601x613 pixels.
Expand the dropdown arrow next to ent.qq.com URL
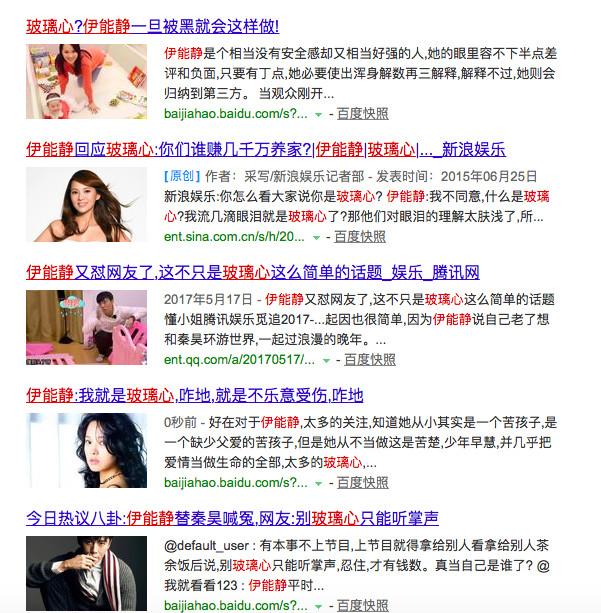[327, 360]
